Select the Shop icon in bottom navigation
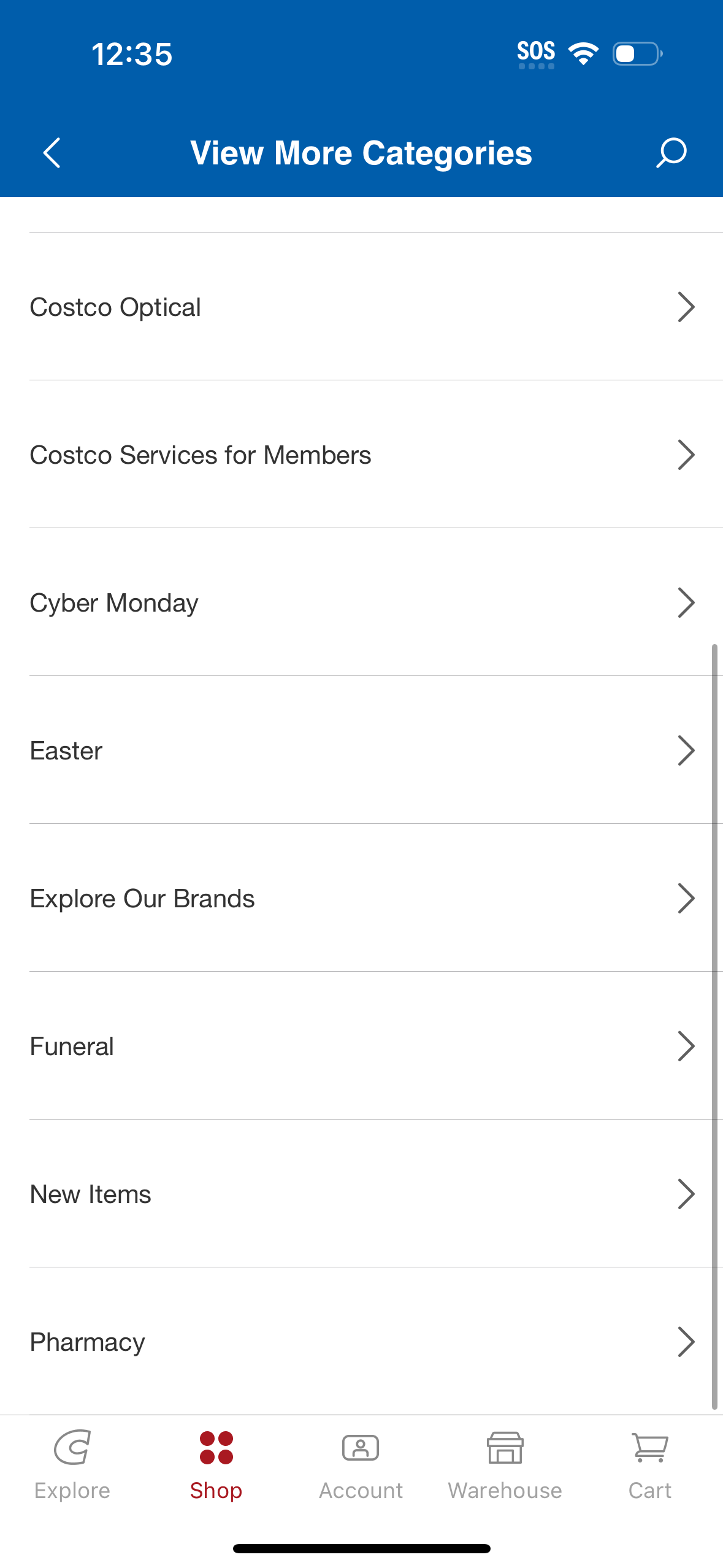723x1568 pixels. pyautogui.click(x=216, y=1448)
